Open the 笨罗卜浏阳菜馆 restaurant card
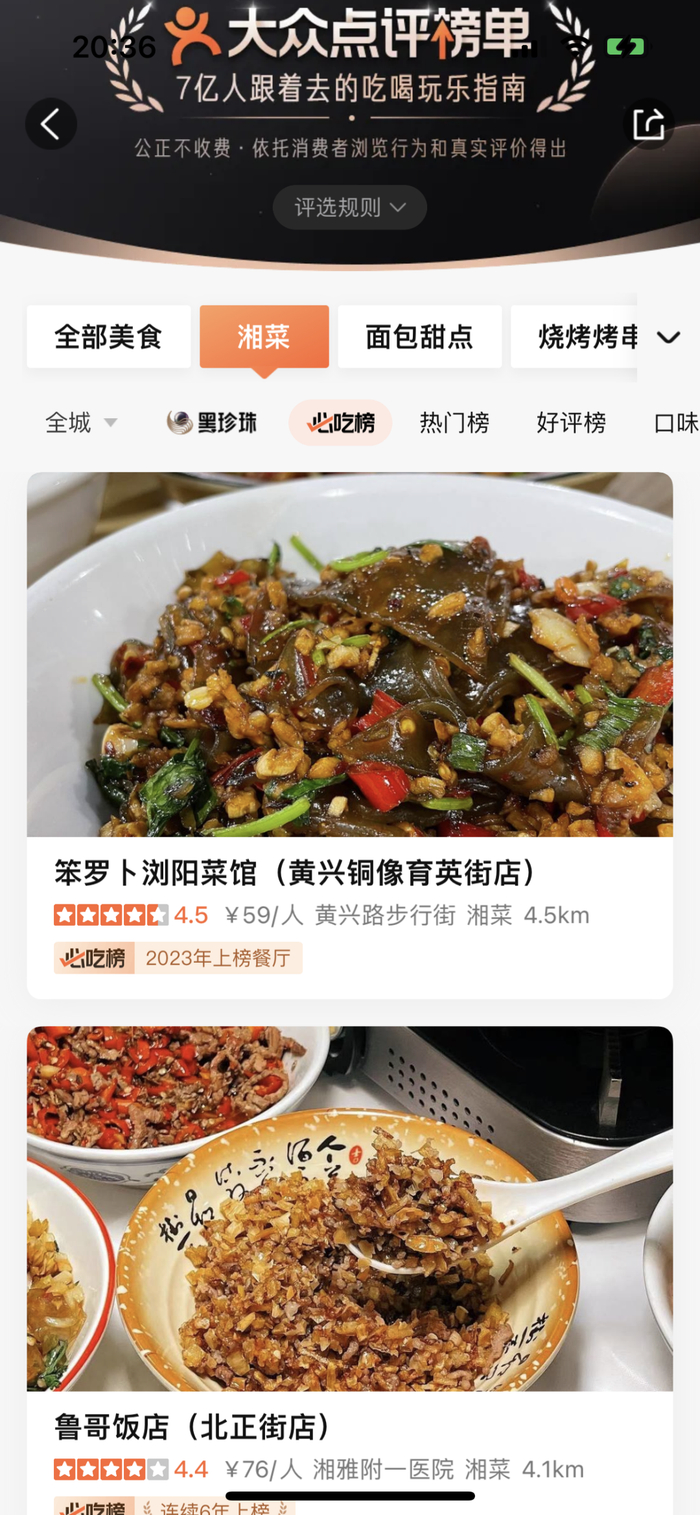 coord(350,735)
